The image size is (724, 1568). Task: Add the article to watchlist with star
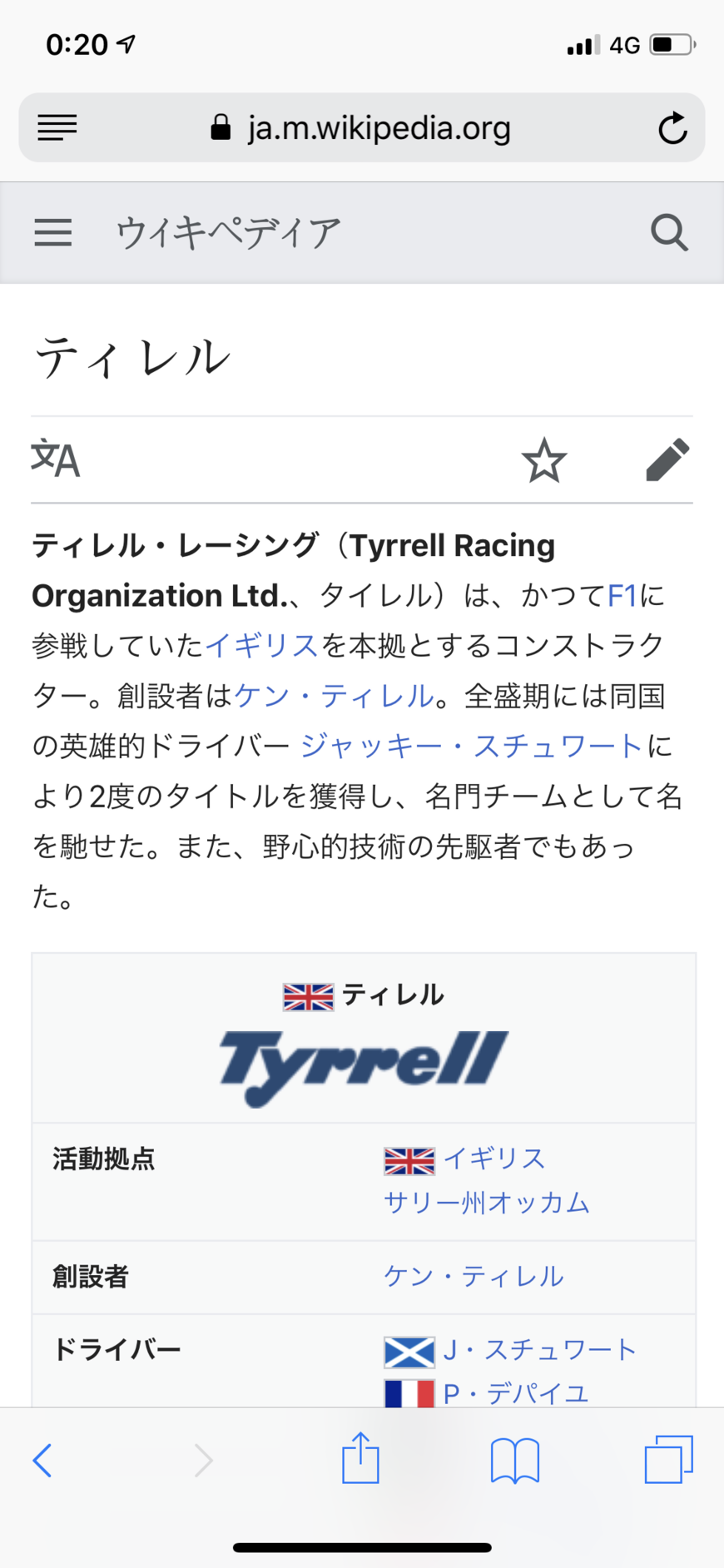[544, 460]
